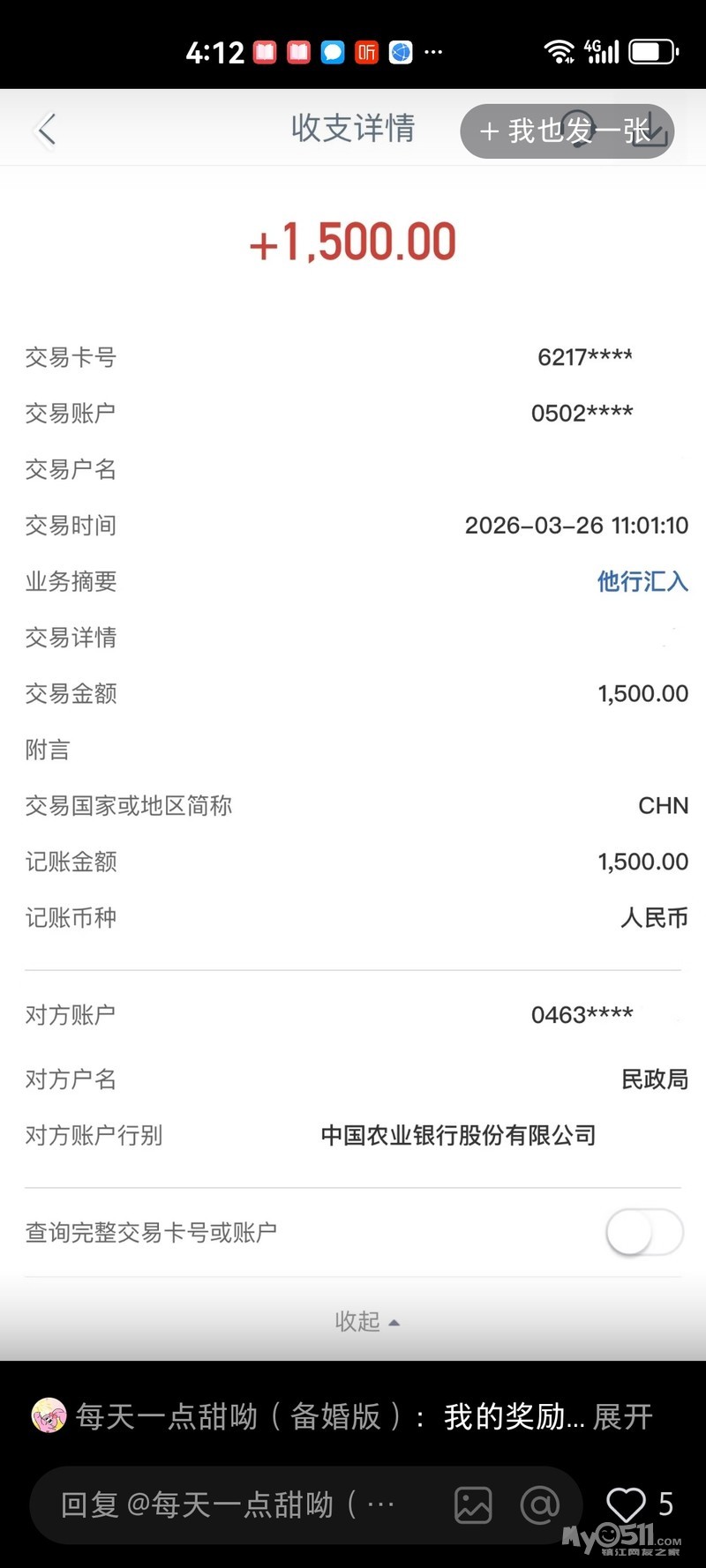Expand the full comment with 展开

pyautogui.click(x=623, y=1416)
